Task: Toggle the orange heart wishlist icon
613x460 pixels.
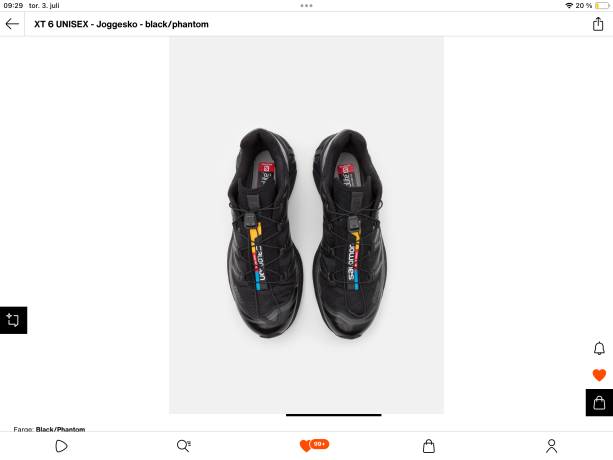Action: click(x=599, y=375)
